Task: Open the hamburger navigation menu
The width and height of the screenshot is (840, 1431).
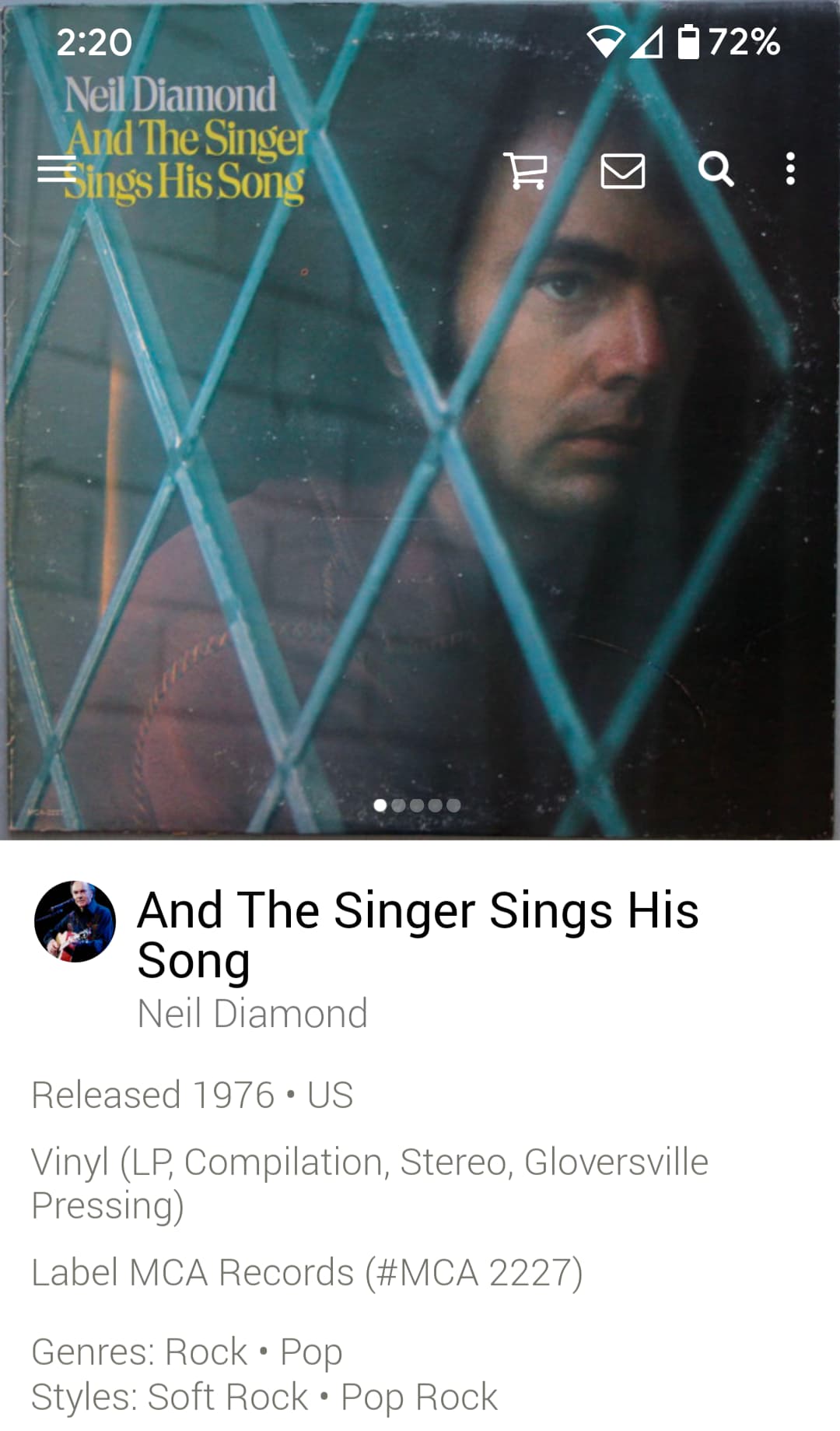Action: pos(57,169)
